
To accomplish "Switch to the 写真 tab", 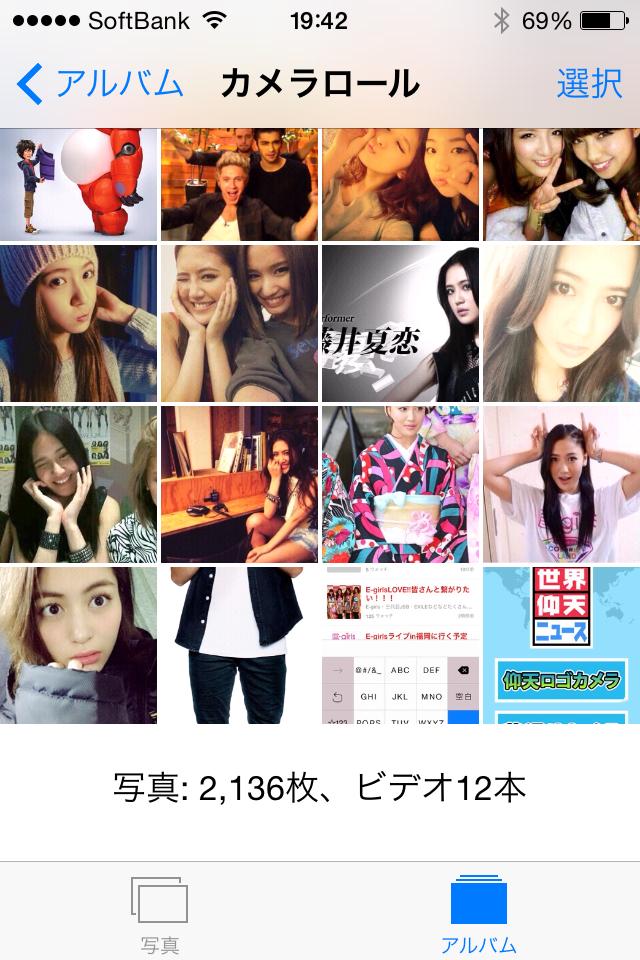I will click(159, 912).
